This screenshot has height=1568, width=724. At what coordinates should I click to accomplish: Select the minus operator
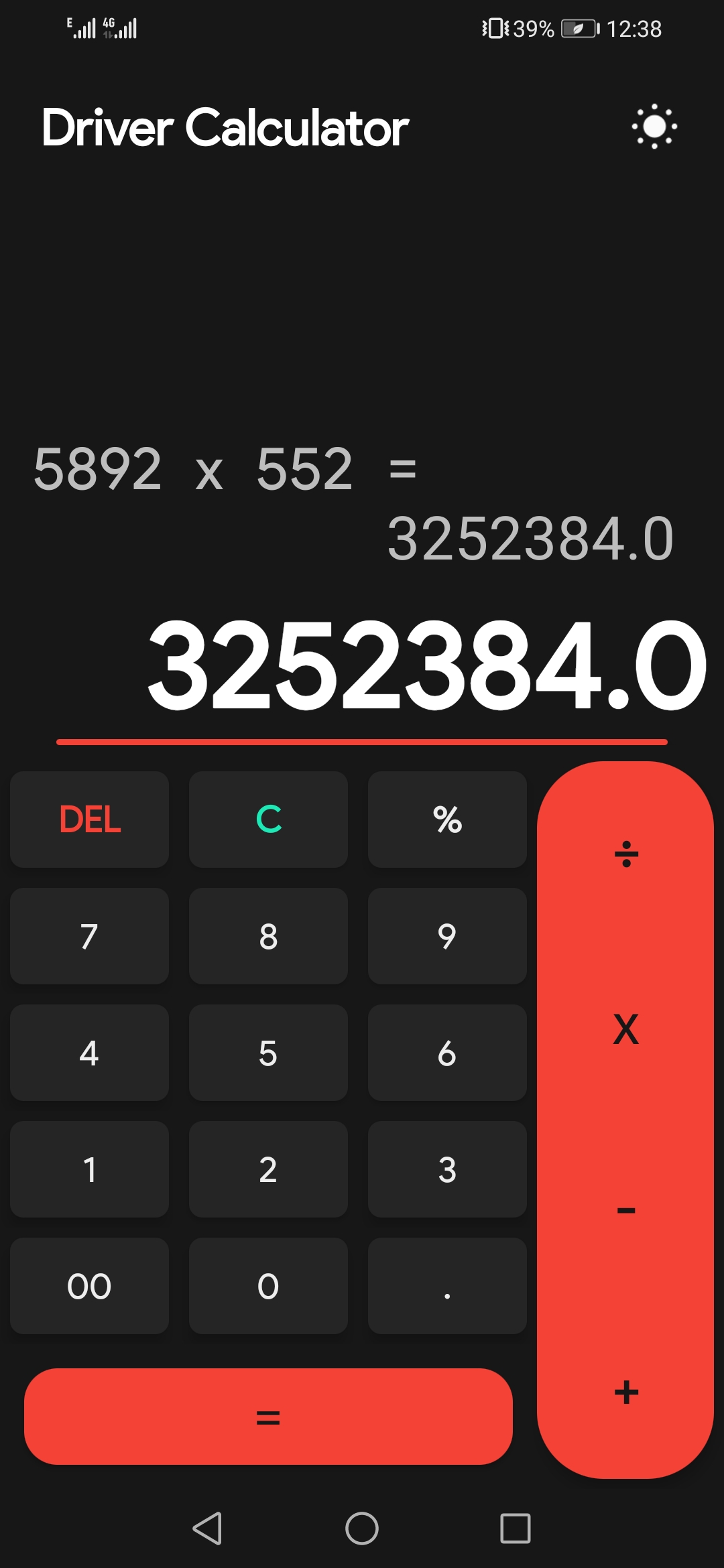point(625,1210)
